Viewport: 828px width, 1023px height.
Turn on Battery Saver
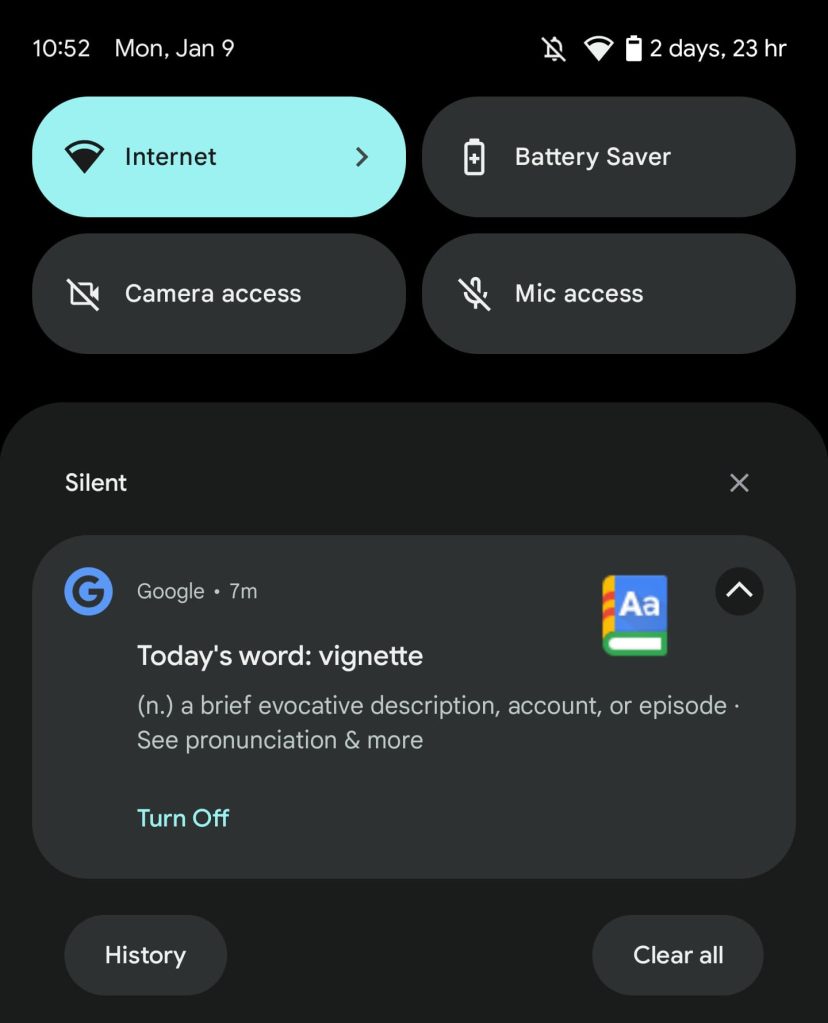click(608, 157)
